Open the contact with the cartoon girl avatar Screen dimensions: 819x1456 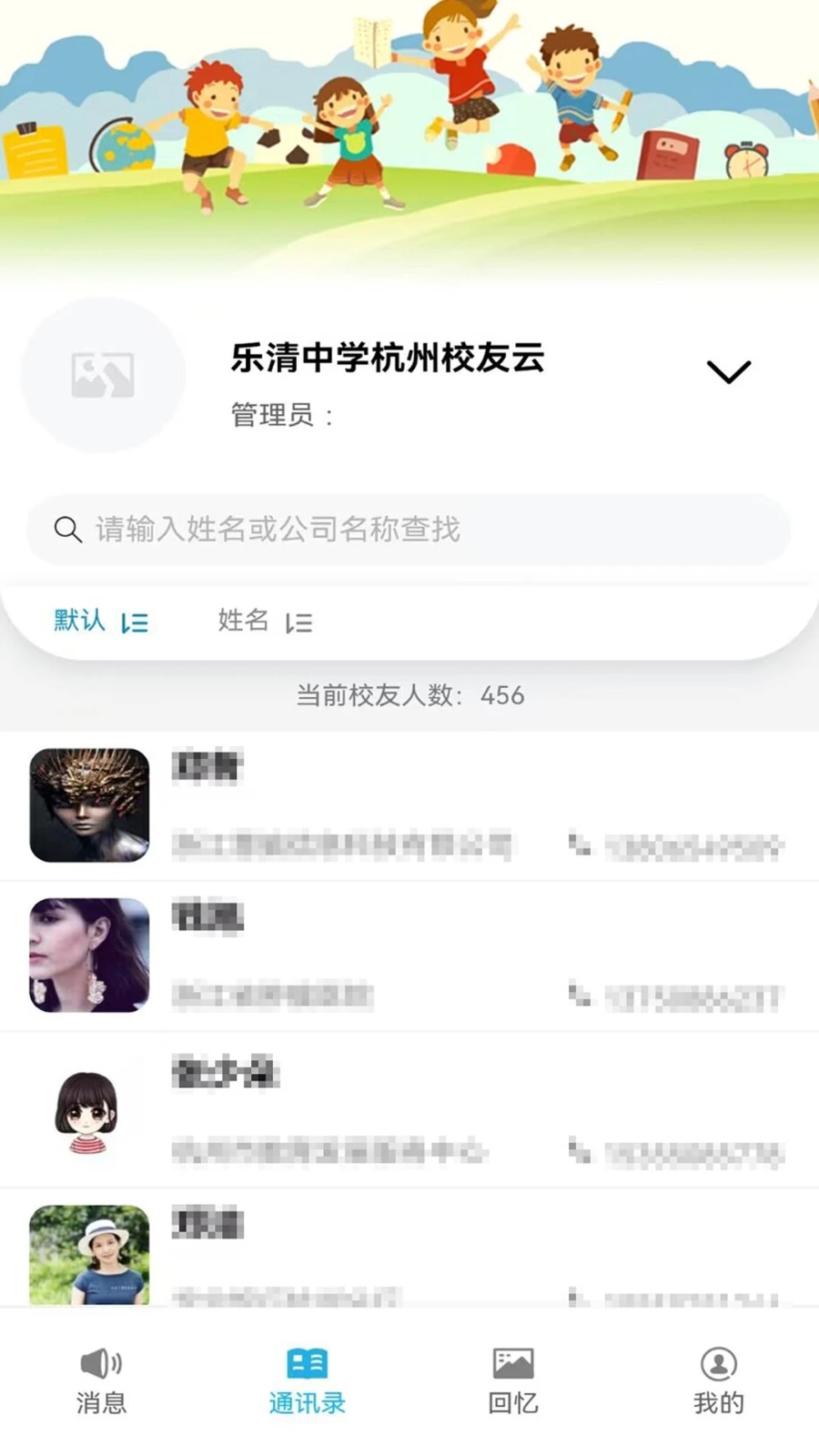[89, 1110]
